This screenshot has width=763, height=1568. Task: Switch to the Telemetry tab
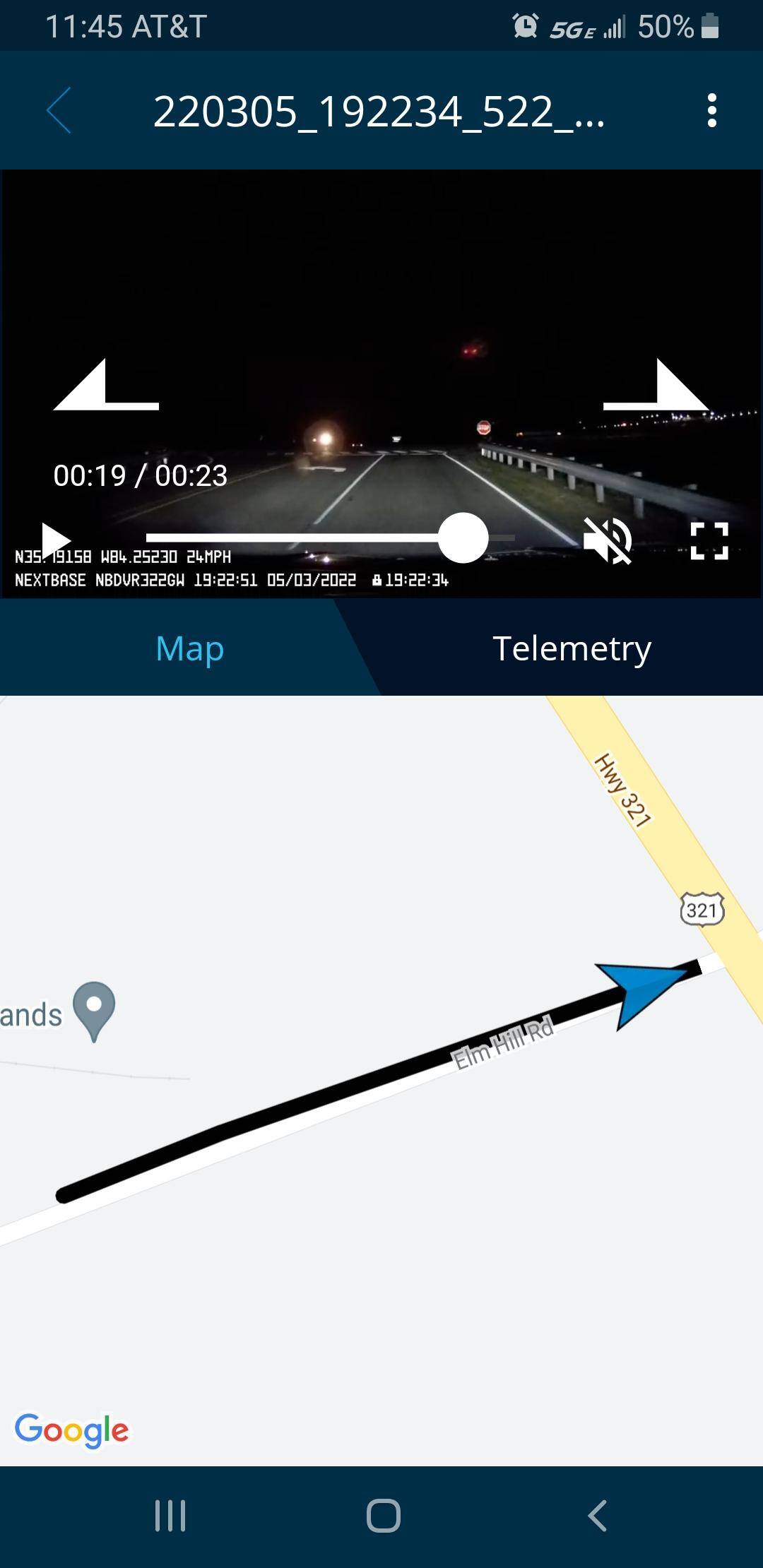[x=572, y=648]
